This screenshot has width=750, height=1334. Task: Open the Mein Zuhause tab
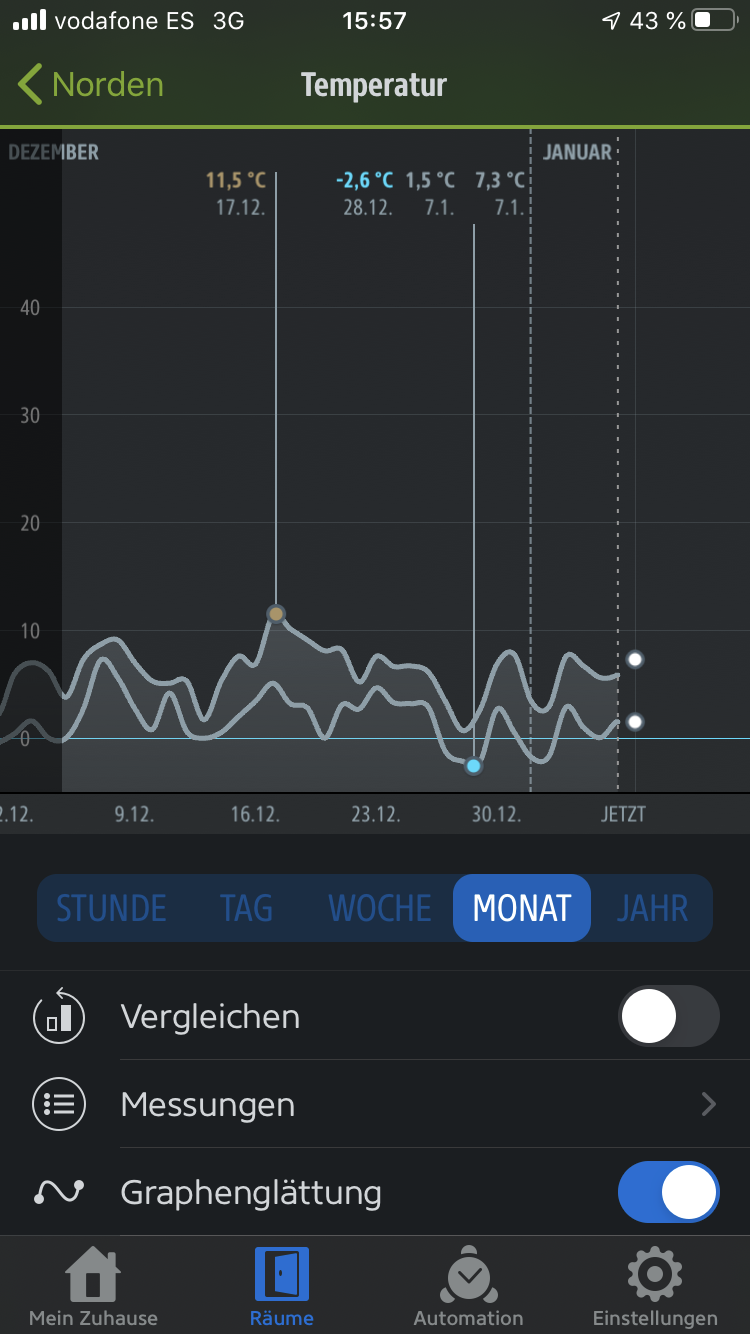click(93, 1287)
